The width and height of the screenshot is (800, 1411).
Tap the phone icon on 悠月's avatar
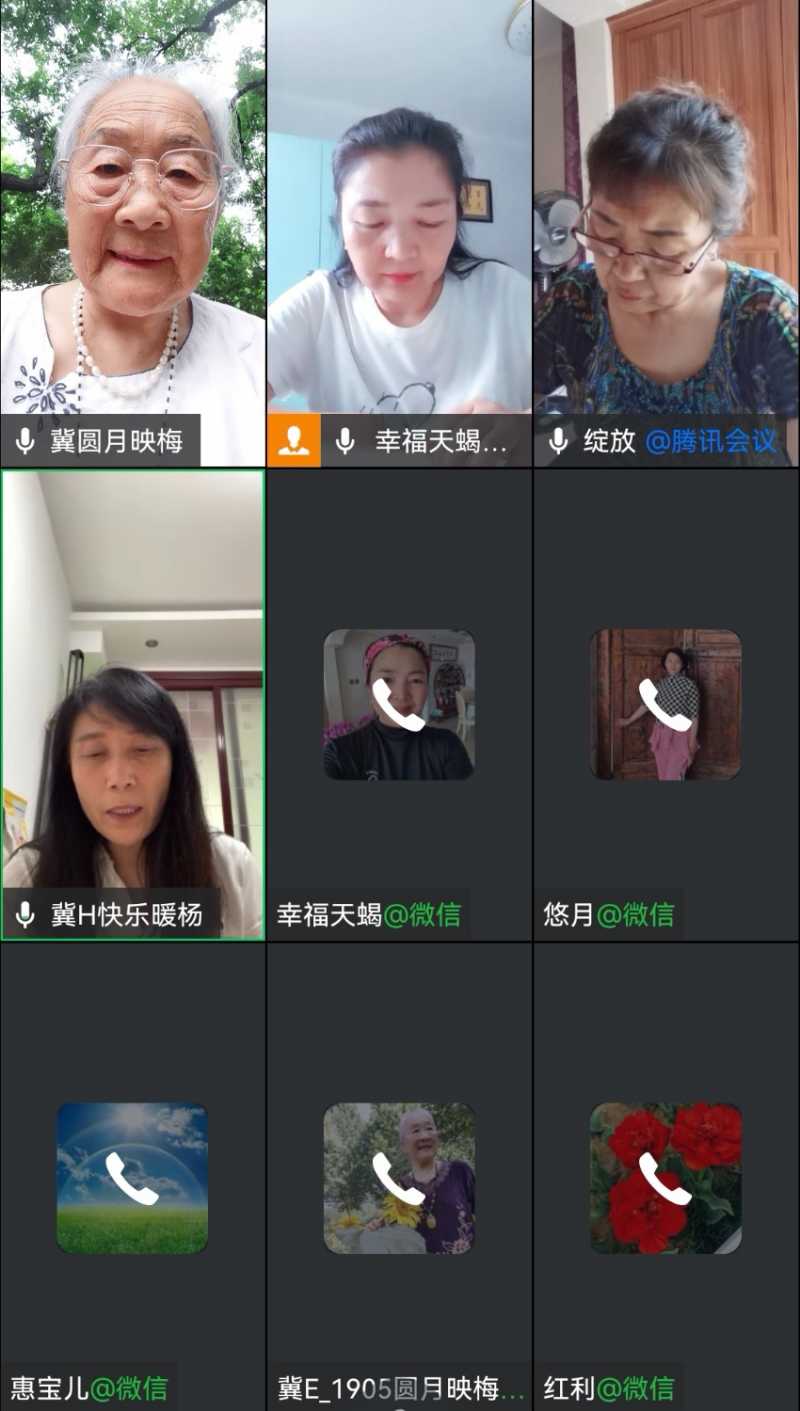(666, 706)
